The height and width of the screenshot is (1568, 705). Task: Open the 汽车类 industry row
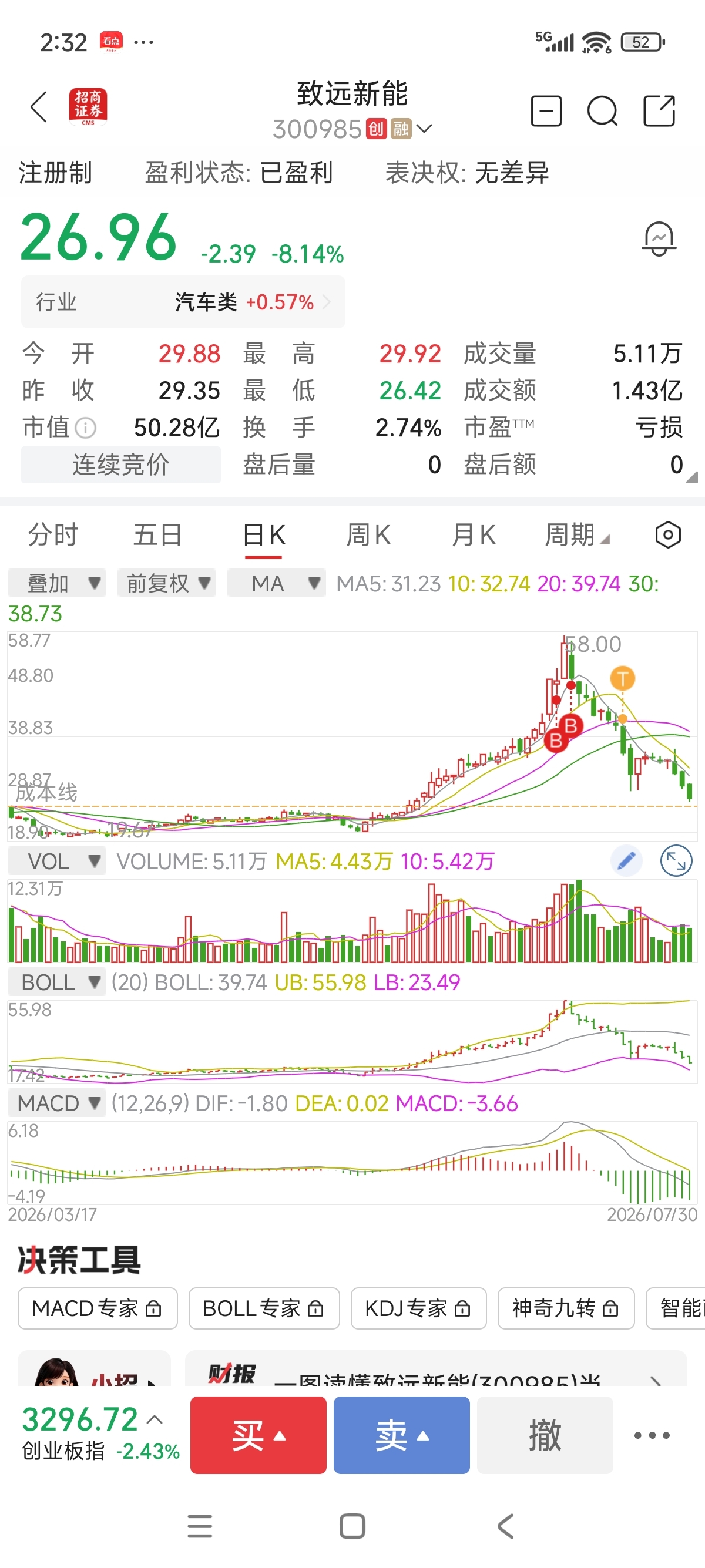(x=183, y=302)
